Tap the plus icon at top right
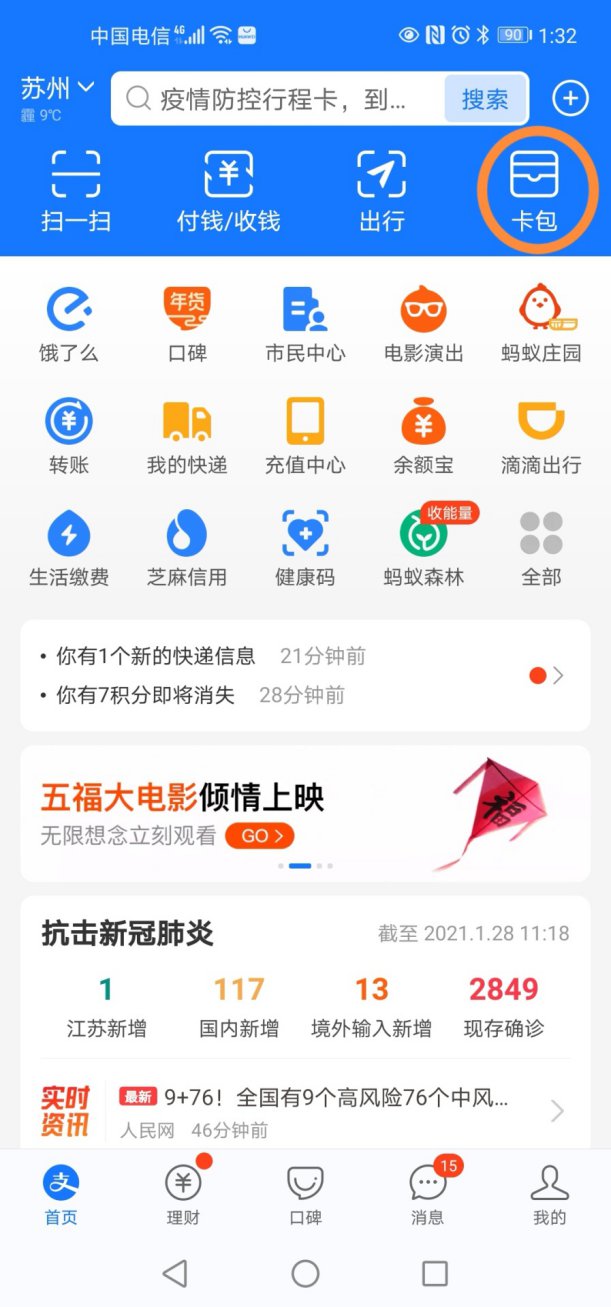 pos(571,98)
